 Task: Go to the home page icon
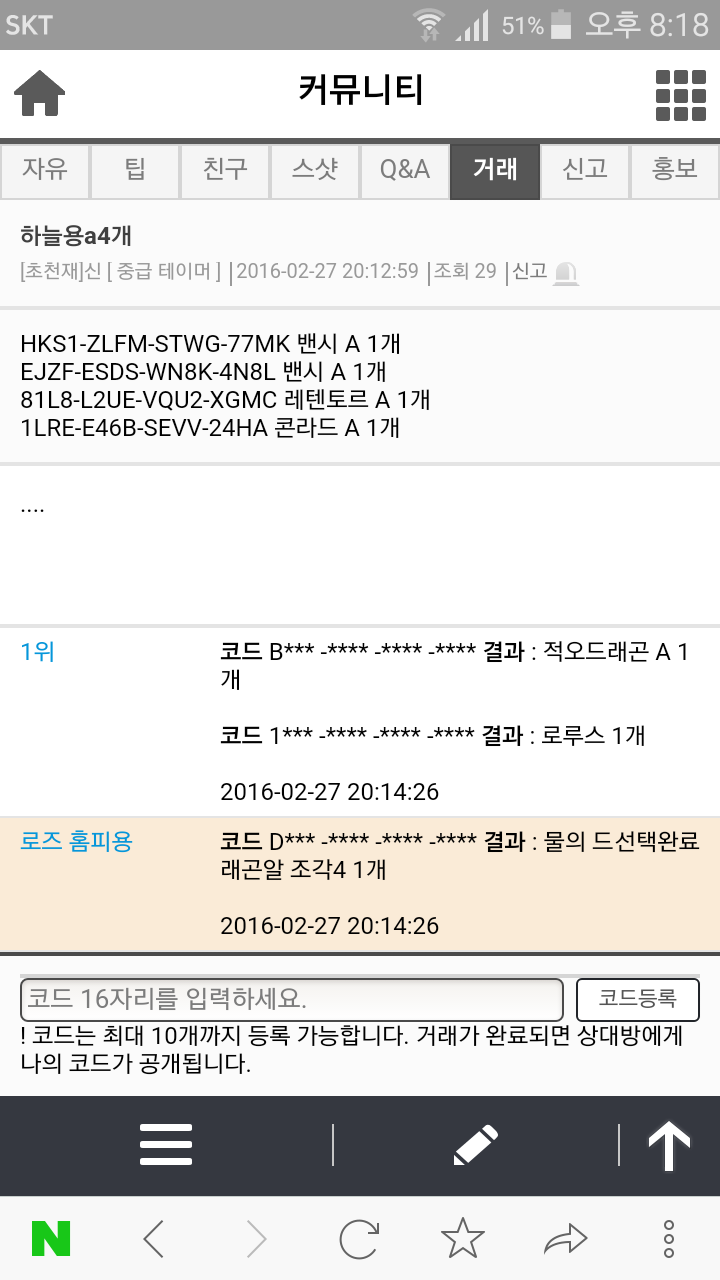40,94
